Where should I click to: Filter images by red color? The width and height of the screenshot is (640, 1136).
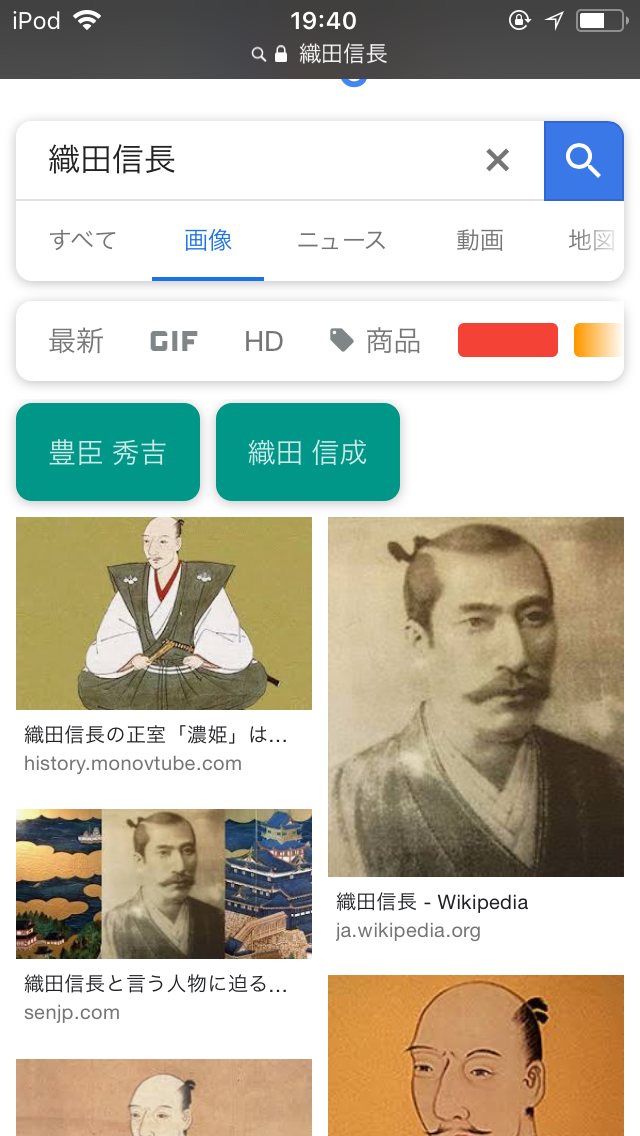click(x=507, y=340)
